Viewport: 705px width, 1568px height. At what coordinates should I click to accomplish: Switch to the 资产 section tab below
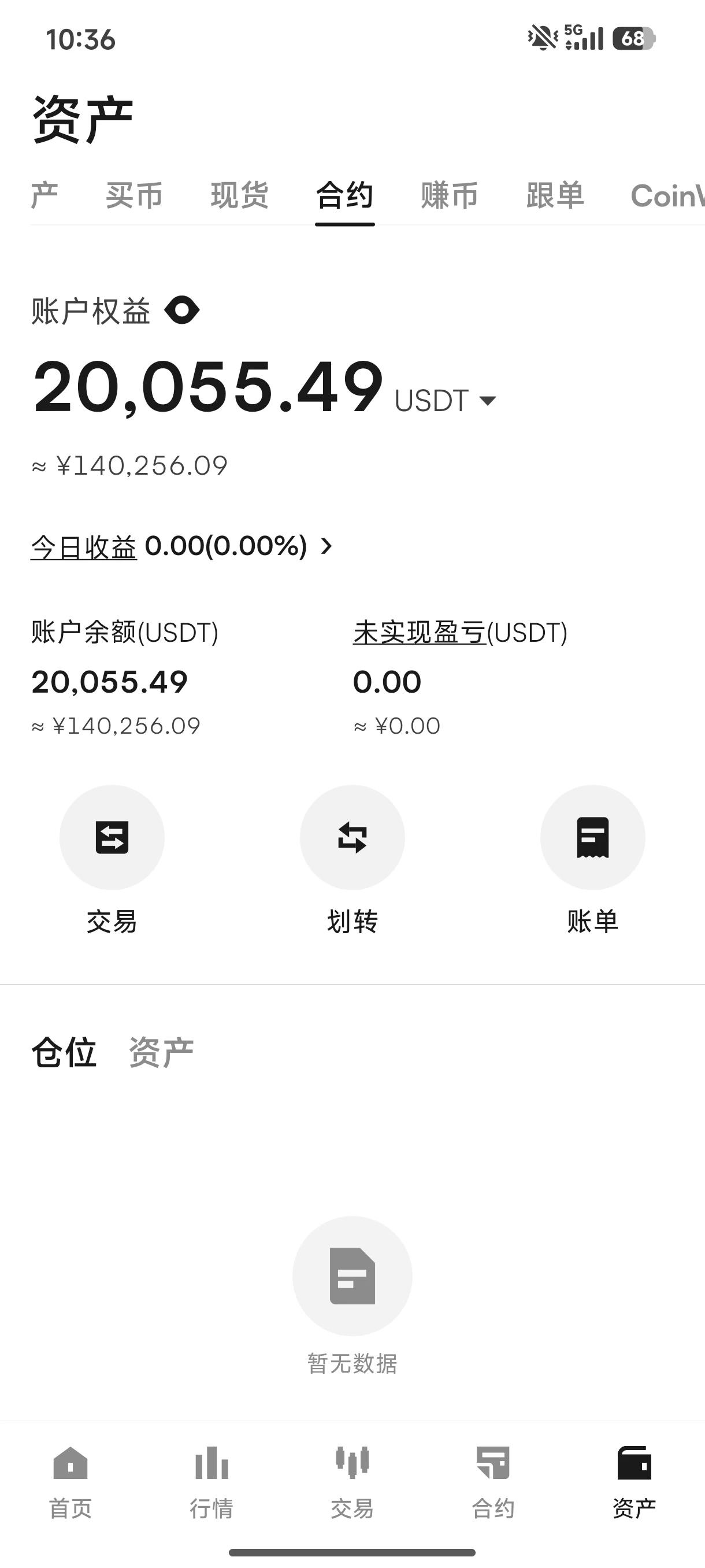[x=161, y=1052]
